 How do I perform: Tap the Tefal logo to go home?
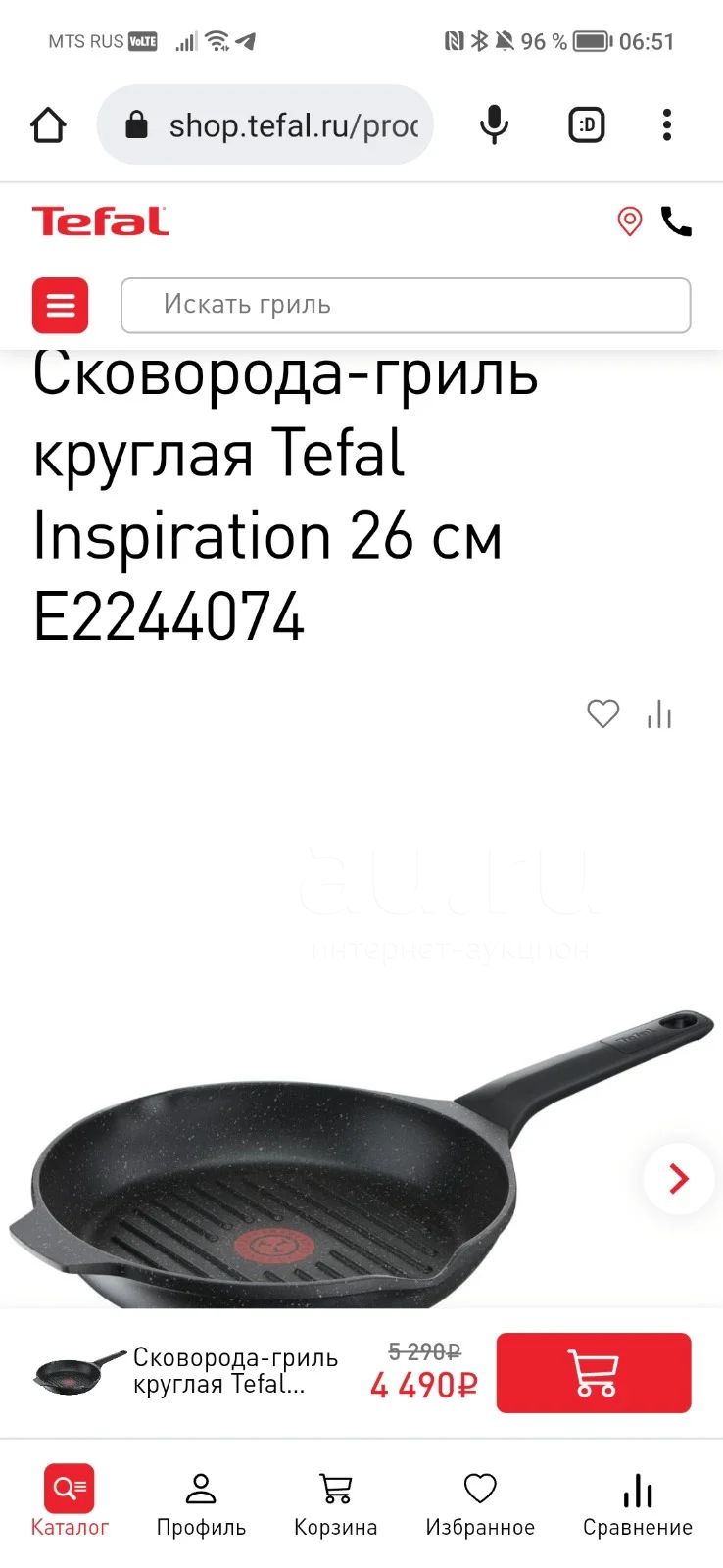[100, 221]
